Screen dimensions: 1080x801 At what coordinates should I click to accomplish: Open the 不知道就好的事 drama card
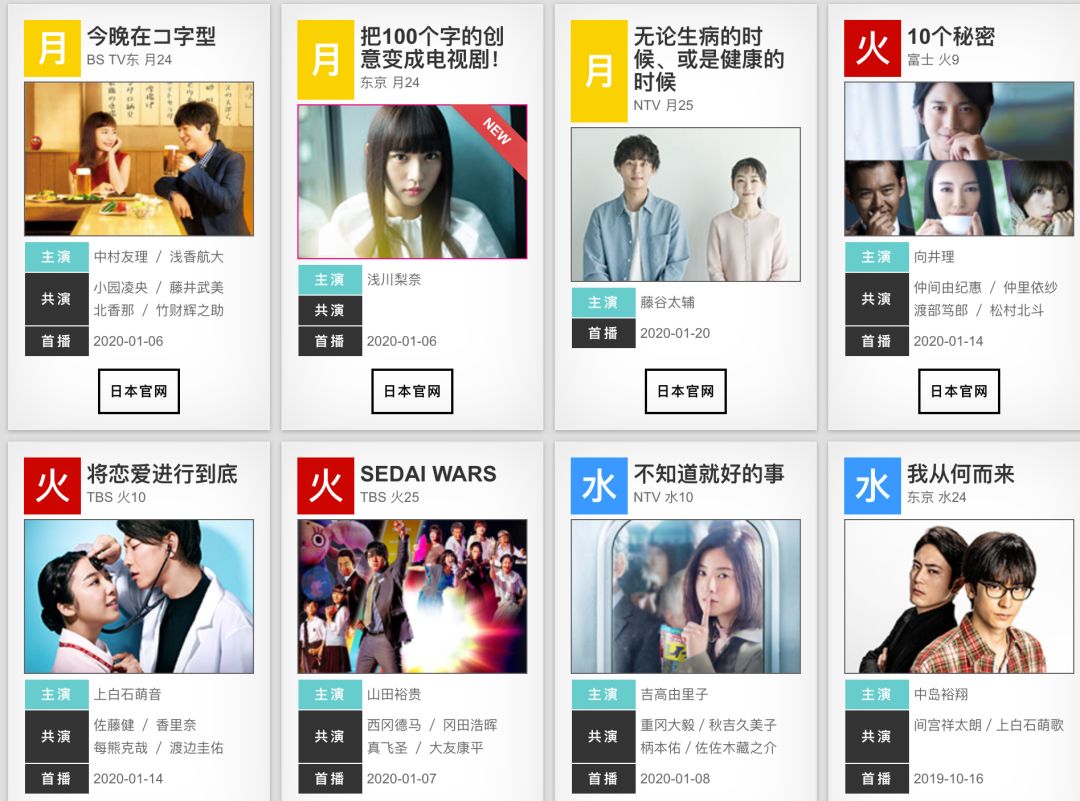click(685, 596)
